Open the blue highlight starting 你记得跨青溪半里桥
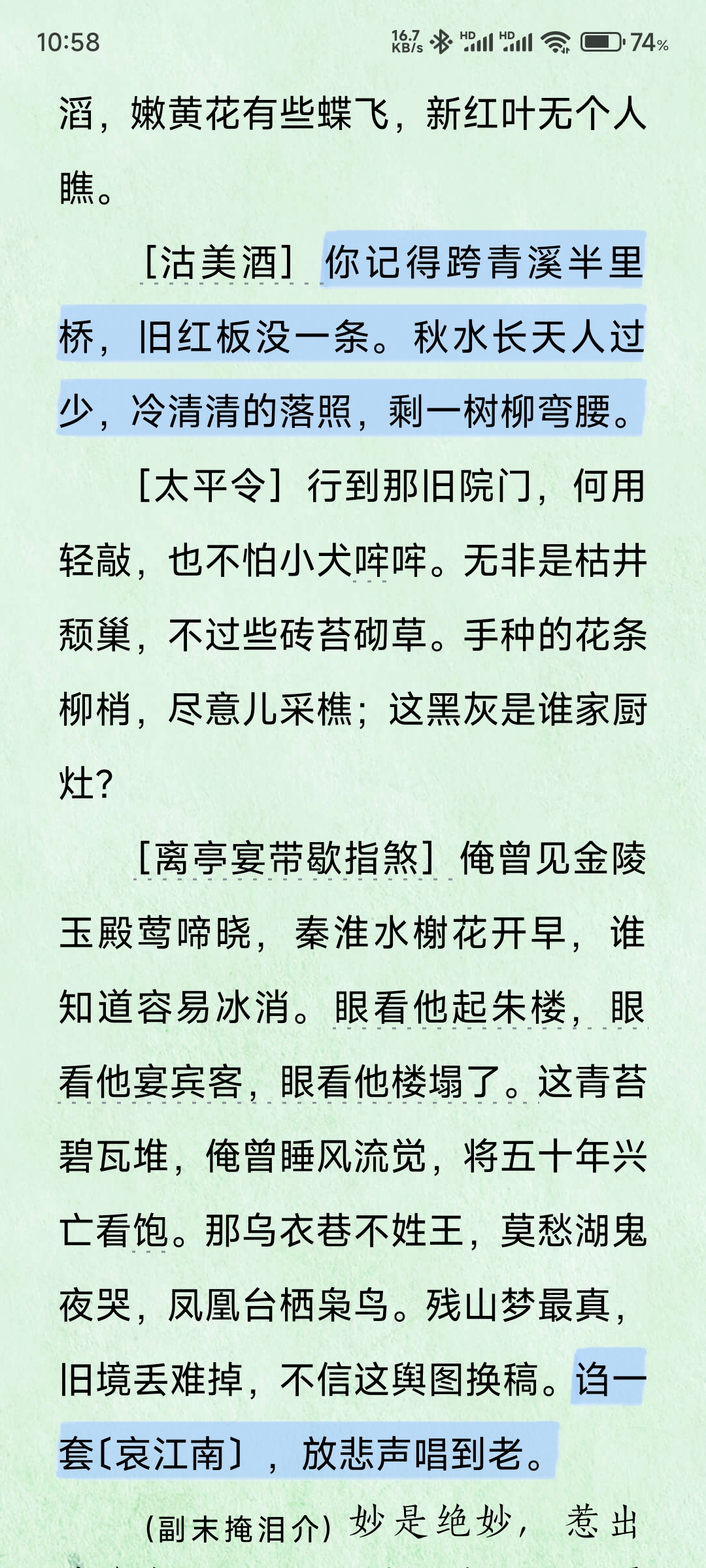The width and height of the screenshot is (706, 1568). pos(352,337)
